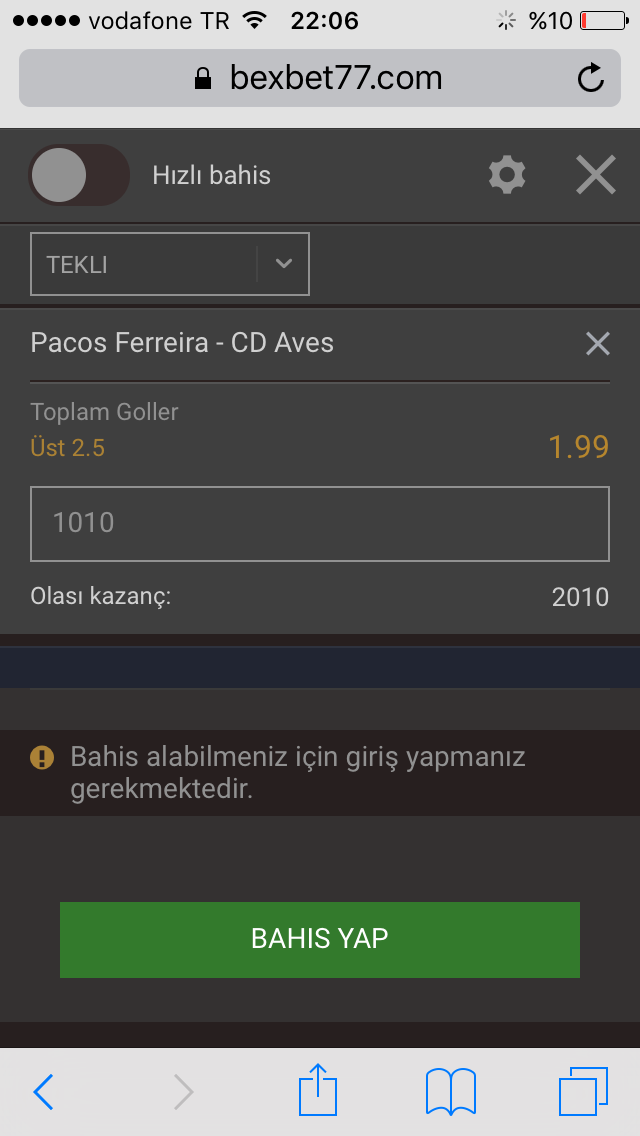Screen dimensions: 640x1136
Task: Tap the bexbet77.com address bar
Action: pyautogui.click(x=320, y=78)
